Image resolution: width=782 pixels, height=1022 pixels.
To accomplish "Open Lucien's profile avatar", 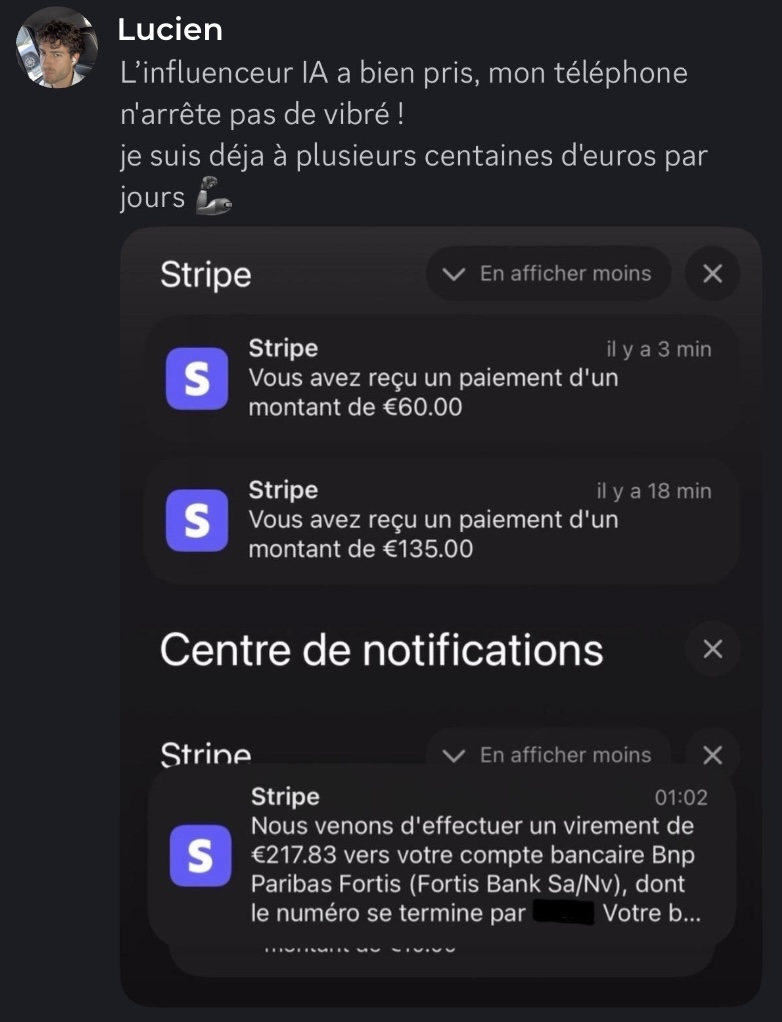I will coord(57,49).
